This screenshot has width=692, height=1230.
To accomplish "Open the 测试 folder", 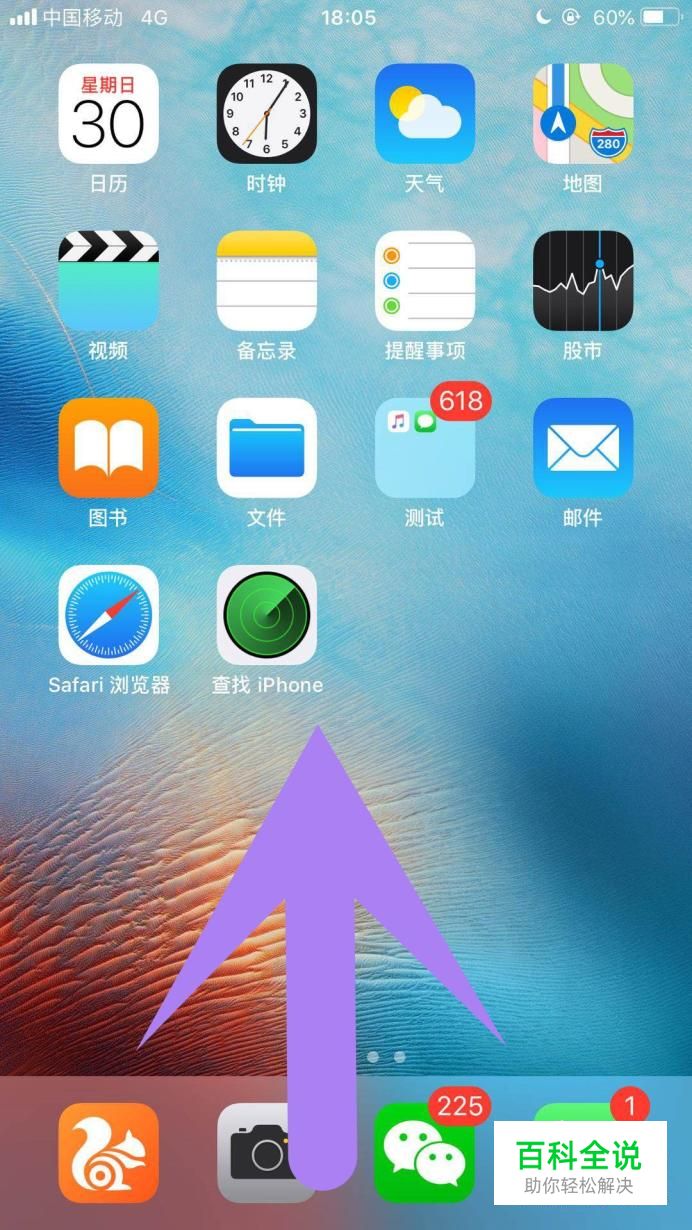I will coord(424,448).
